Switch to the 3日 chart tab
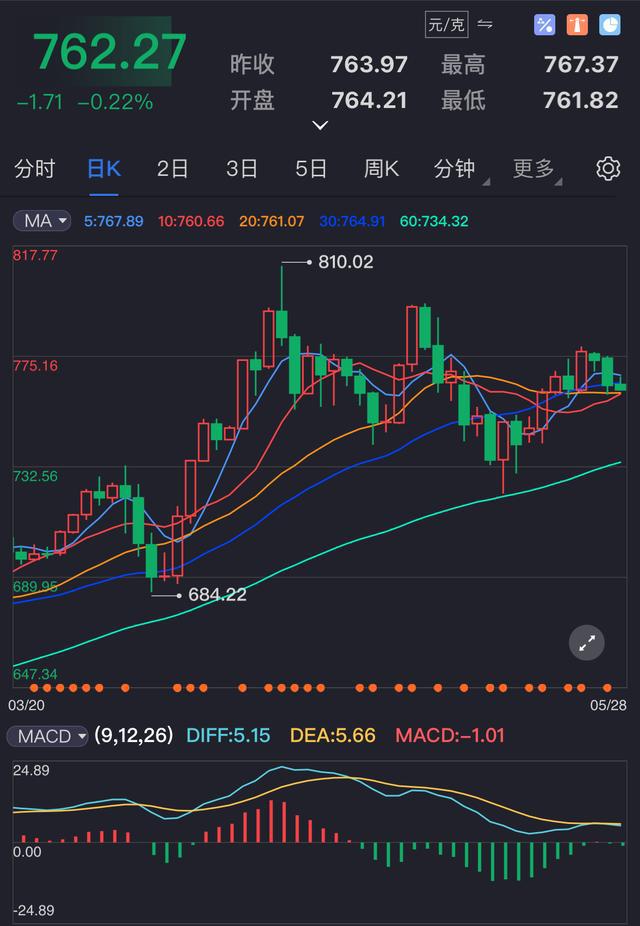Image resolution: width=640 pixels, height=926 pixels. 242,169
